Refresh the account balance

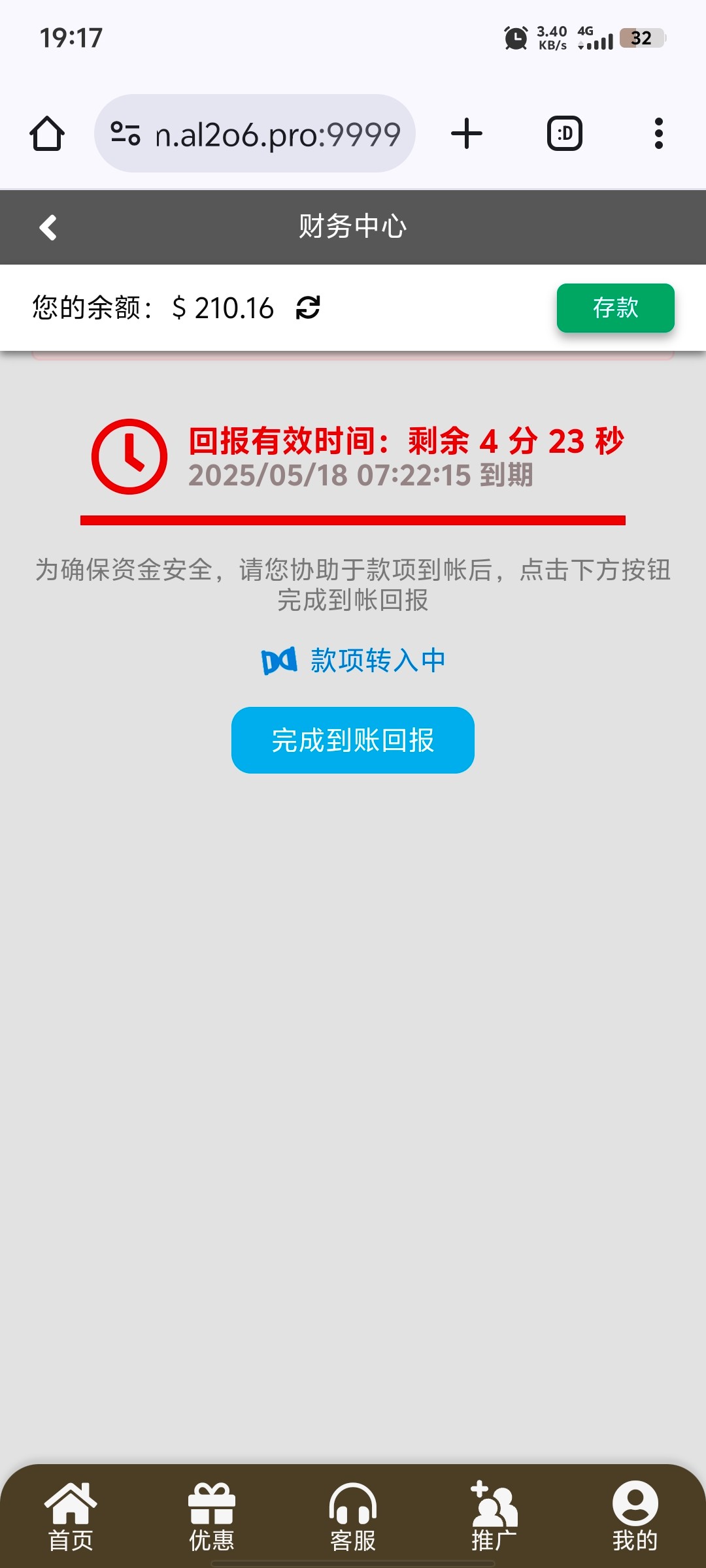click(x=308, y=308)
